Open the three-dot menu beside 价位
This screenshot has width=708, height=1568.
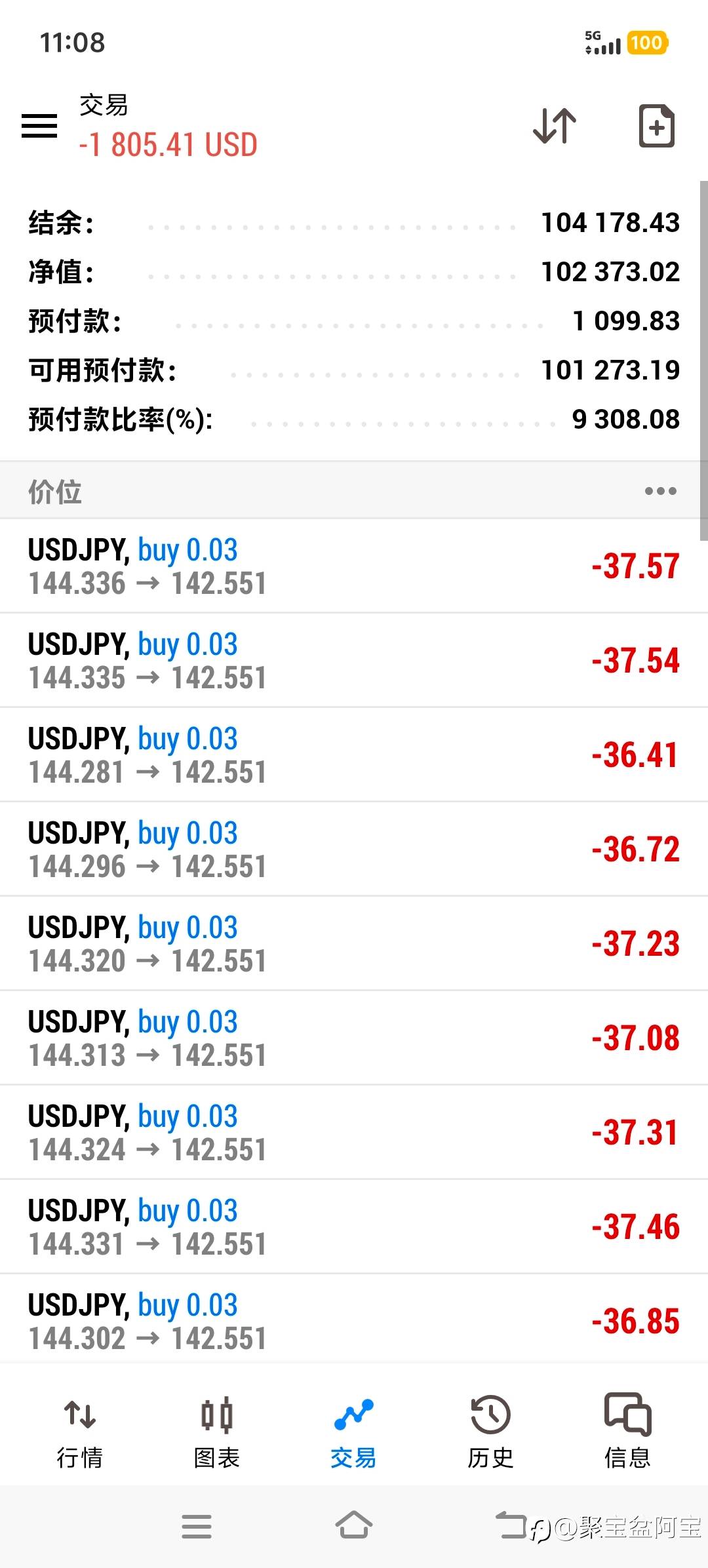click(660, 491)
